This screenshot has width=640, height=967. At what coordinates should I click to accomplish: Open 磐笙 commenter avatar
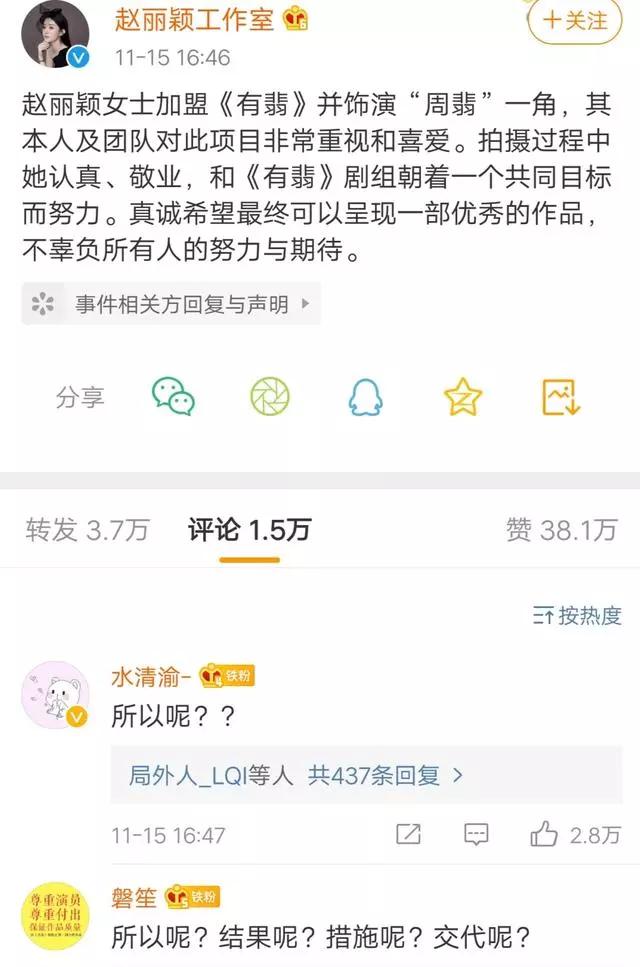click(x=54, y=916)
